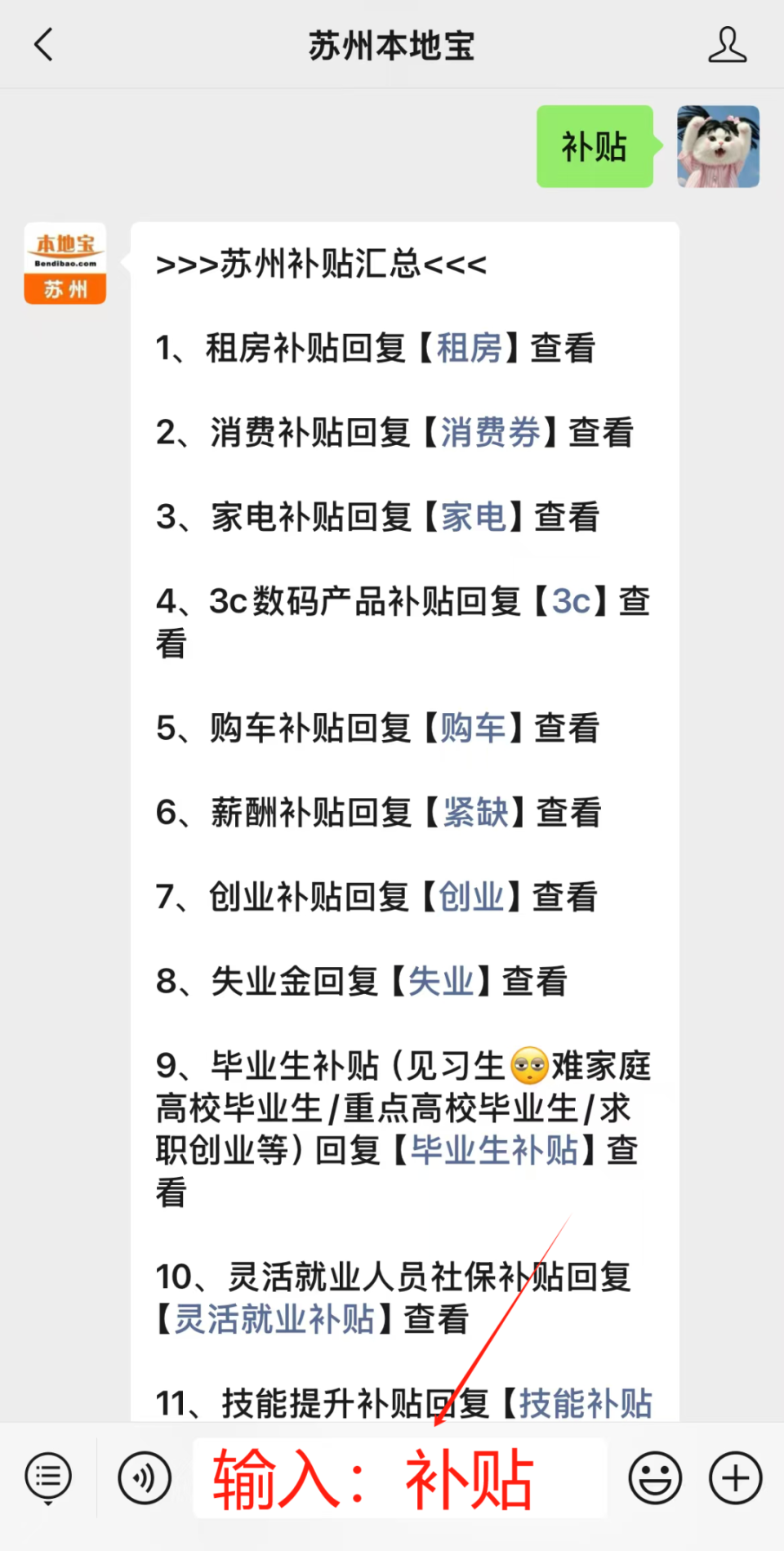Screen dimensions: 784x1551
Task: Open the 毕业生补贴 graduate subsidy link
Action: click(496, 1151)
